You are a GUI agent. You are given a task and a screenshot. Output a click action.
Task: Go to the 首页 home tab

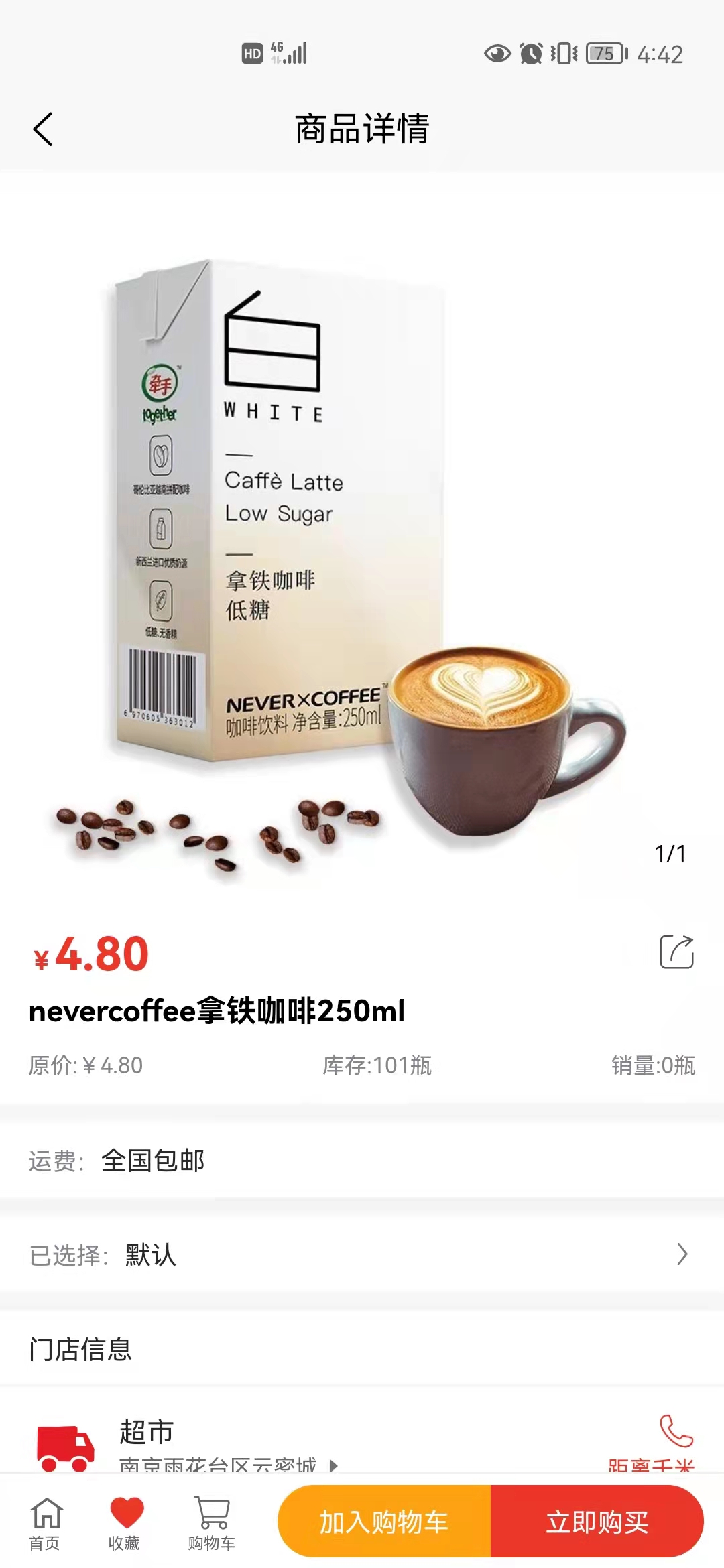(x=46, y=1522)
